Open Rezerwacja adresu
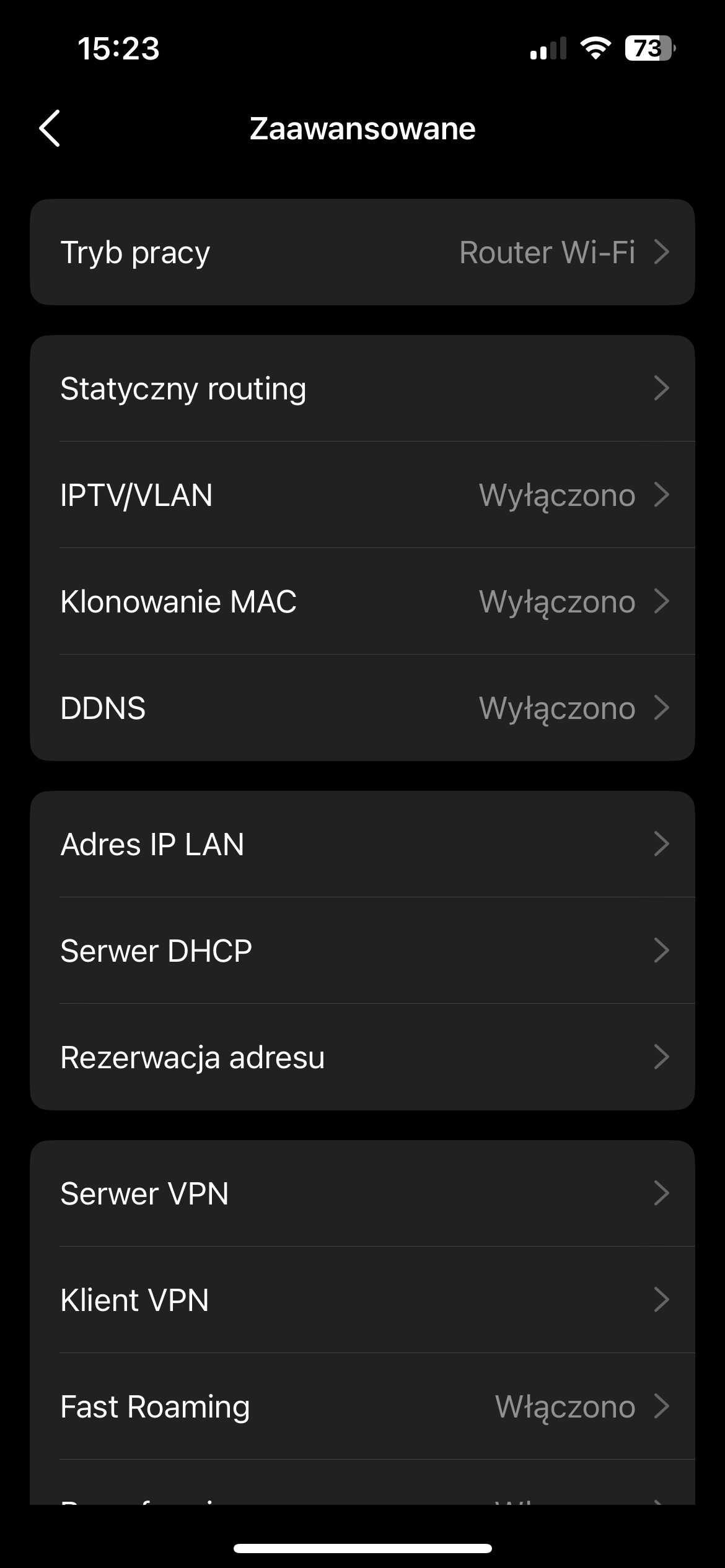The height and width of the screenshot is (1568, 725). 362,1057
